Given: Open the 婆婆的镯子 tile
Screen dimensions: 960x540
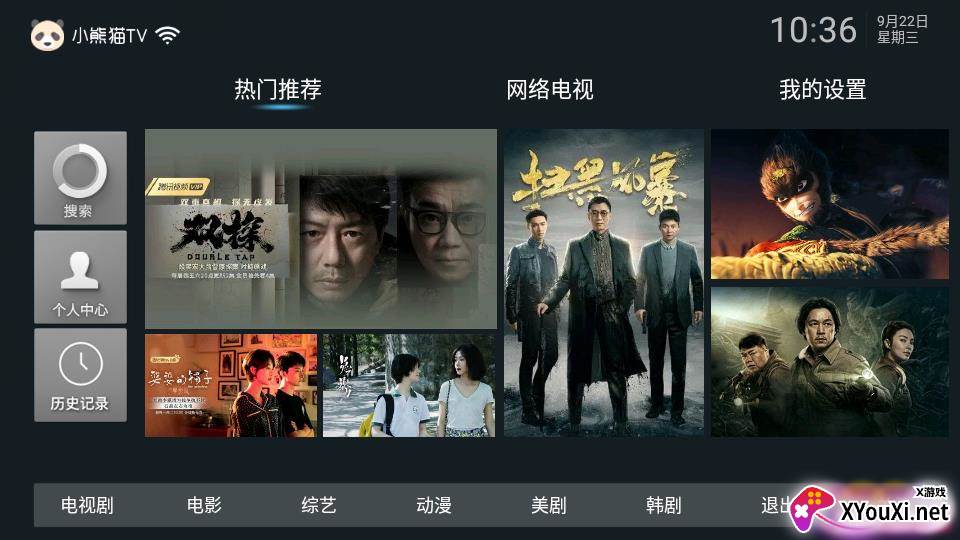Looking at the screenshot, I should click(x=230, y=385).
